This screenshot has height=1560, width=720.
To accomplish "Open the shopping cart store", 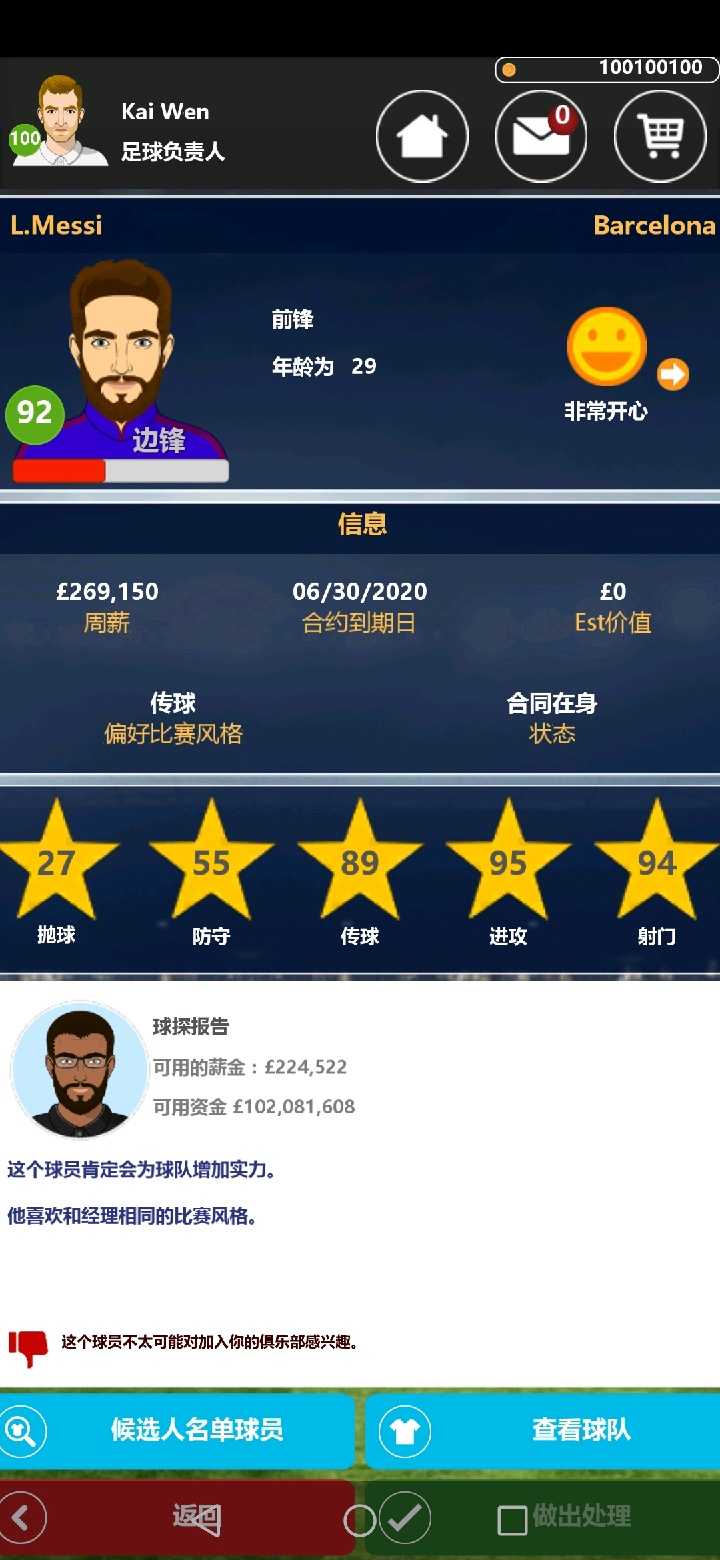I will (x=660, y=137).
